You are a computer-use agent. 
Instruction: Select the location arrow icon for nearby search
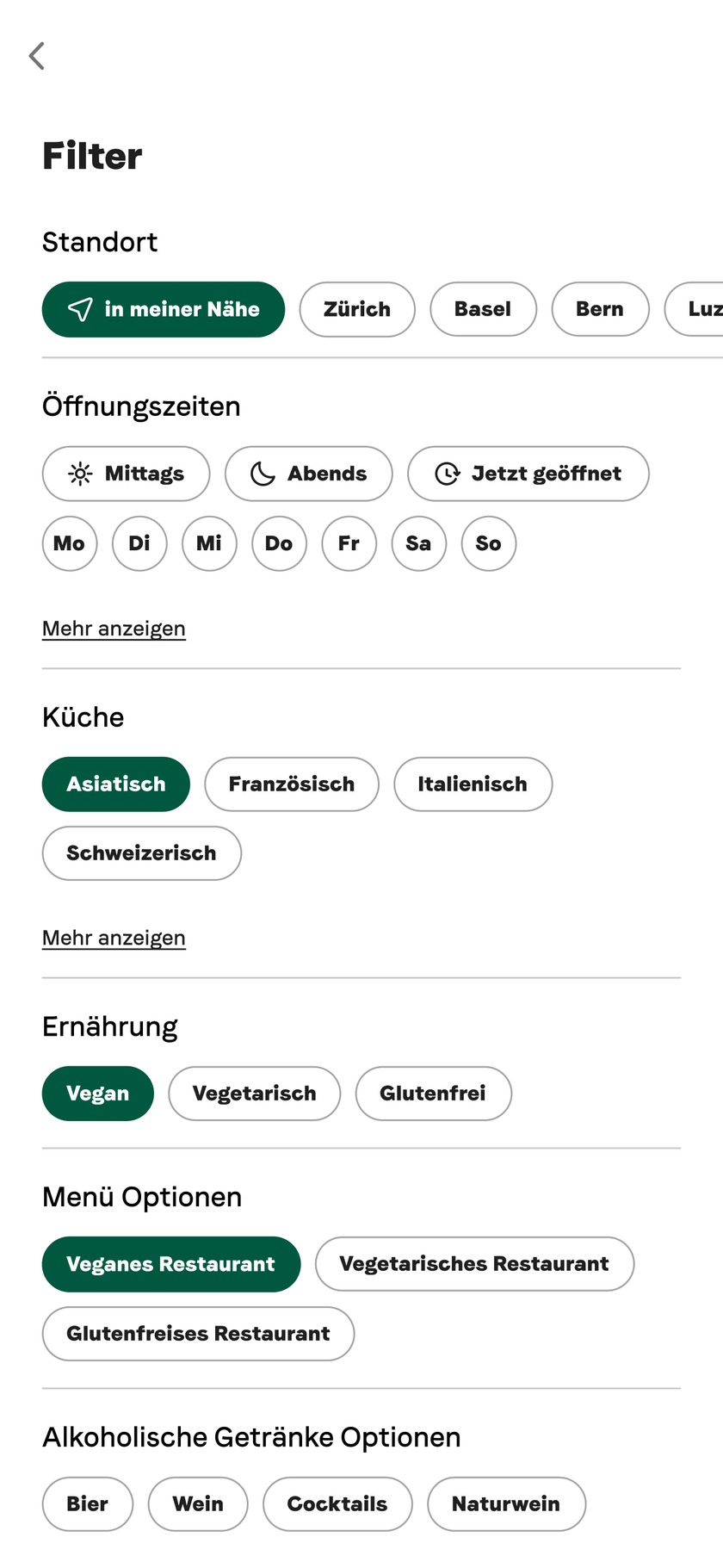[x=80, y=309]
